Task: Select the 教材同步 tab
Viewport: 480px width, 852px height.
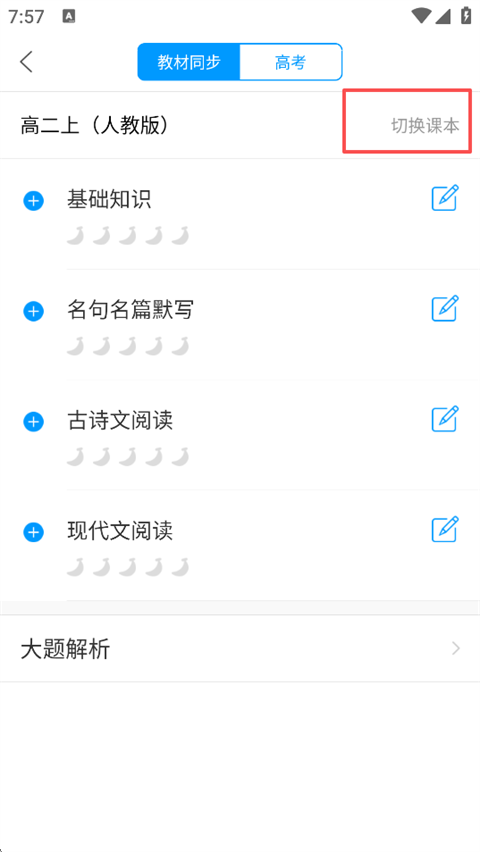Action: coord(189,62)
